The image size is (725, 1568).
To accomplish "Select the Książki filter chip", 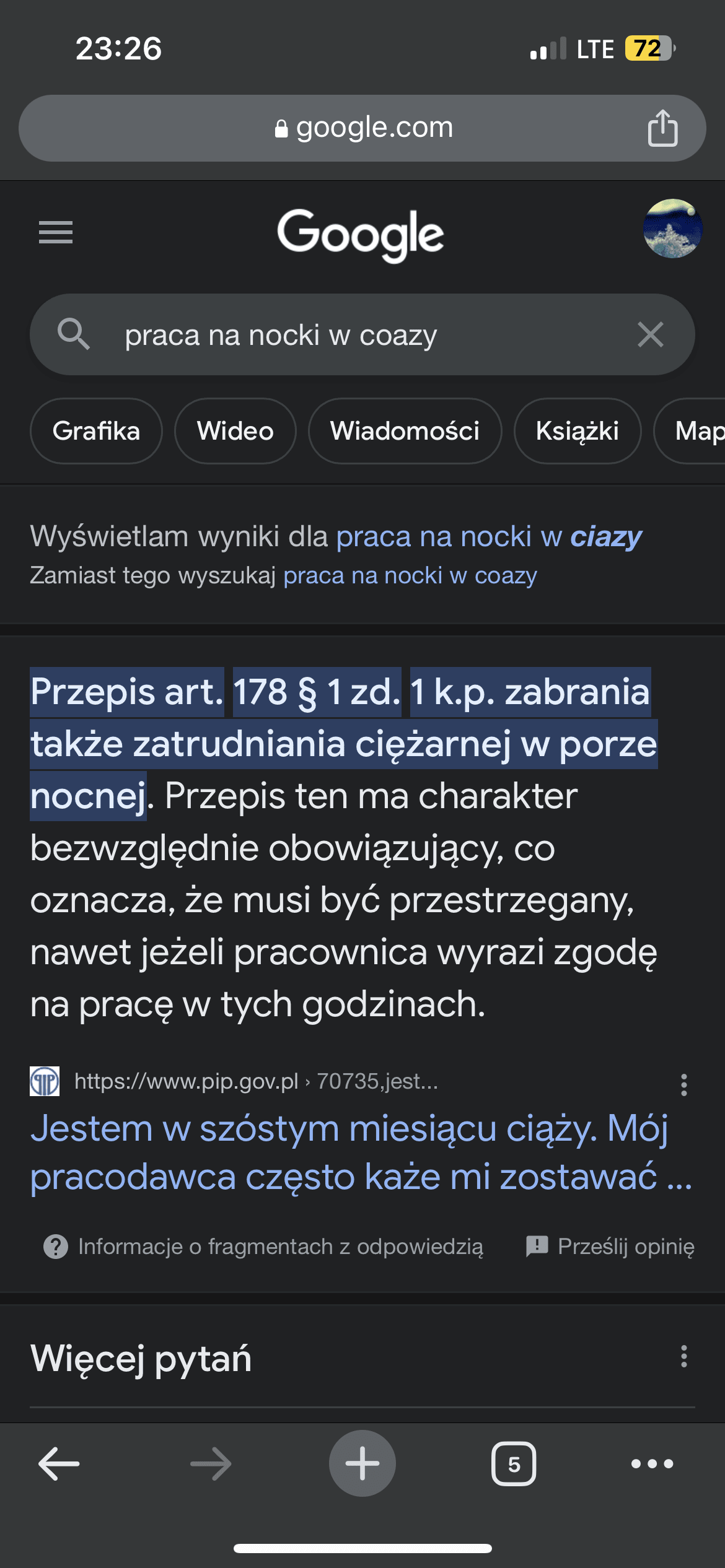I will click(577, 431).
